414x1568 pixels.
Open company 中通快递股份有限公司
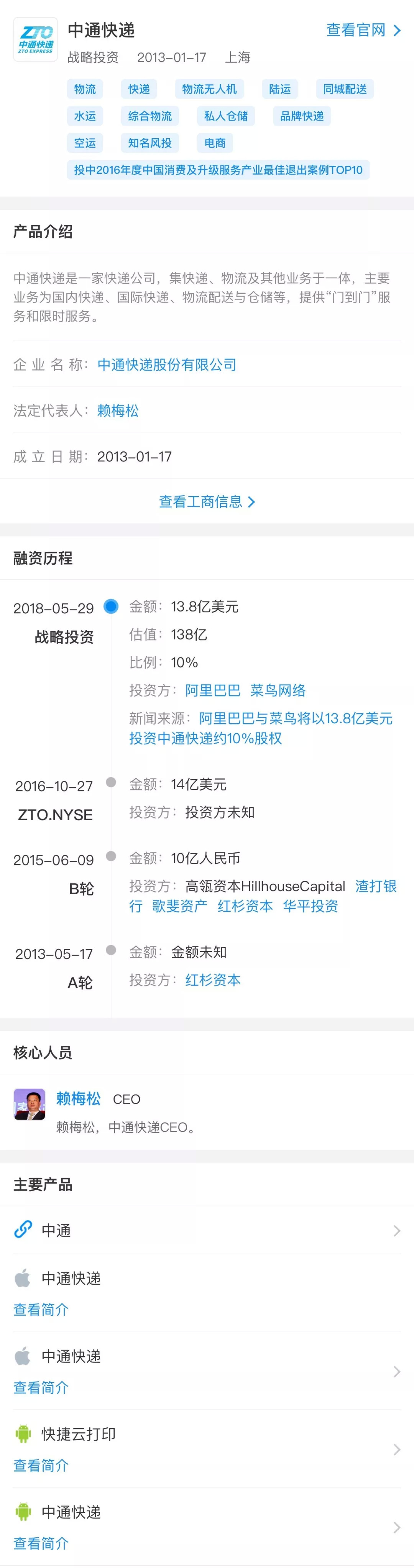(166, 365)
